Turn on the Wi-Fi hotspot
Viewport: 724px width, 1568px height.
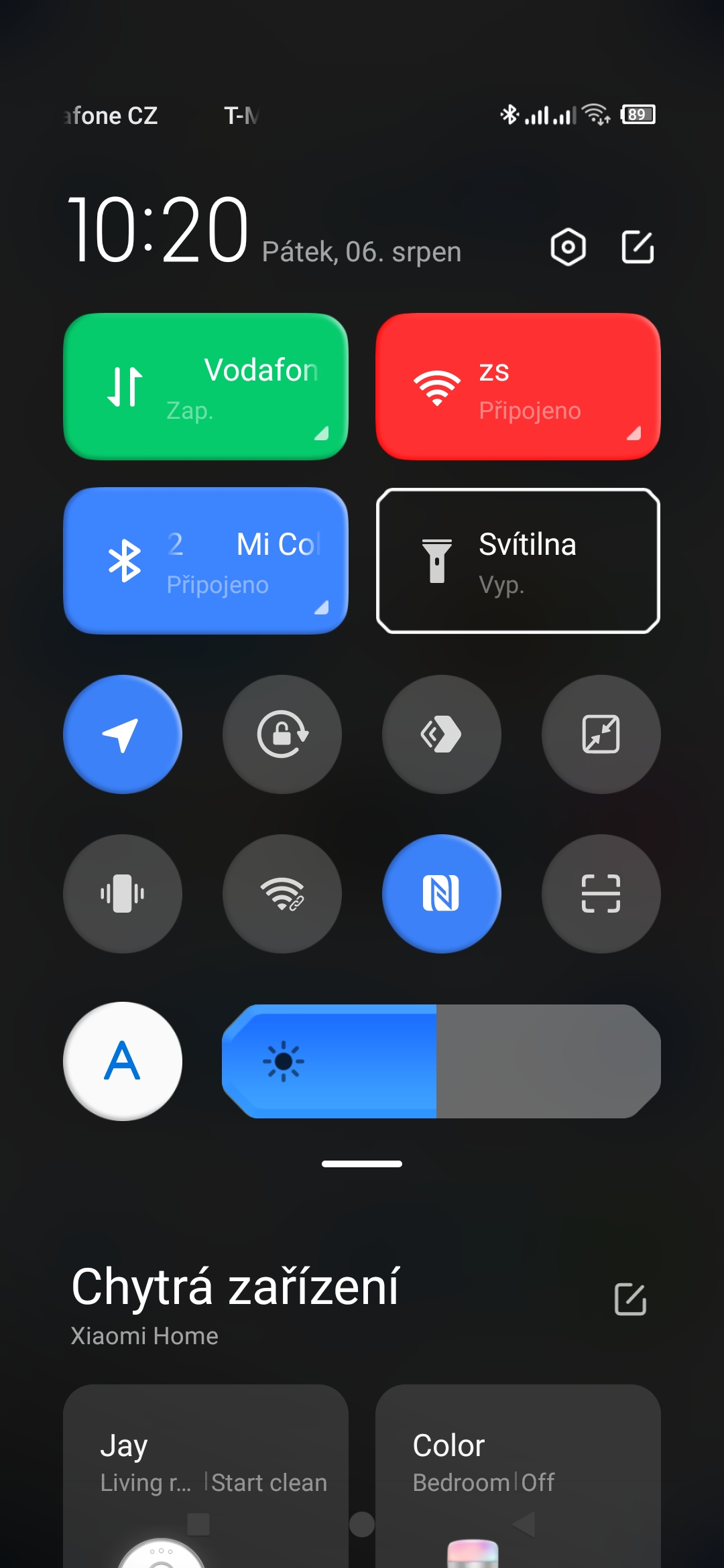pyautogui.click(x=282, y=894)
